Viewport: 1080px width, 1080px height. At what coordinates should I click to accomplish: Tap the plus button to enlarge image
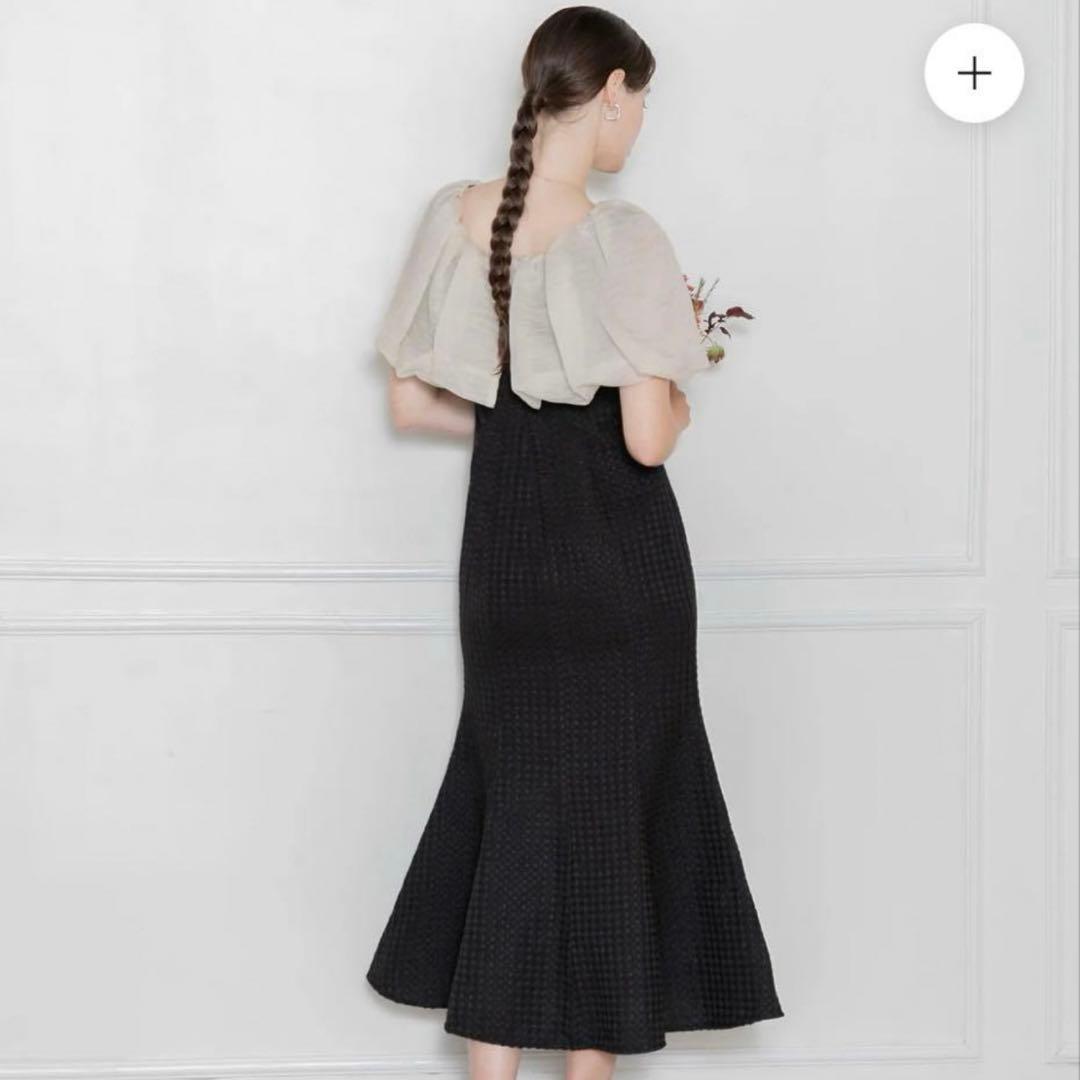973,73
